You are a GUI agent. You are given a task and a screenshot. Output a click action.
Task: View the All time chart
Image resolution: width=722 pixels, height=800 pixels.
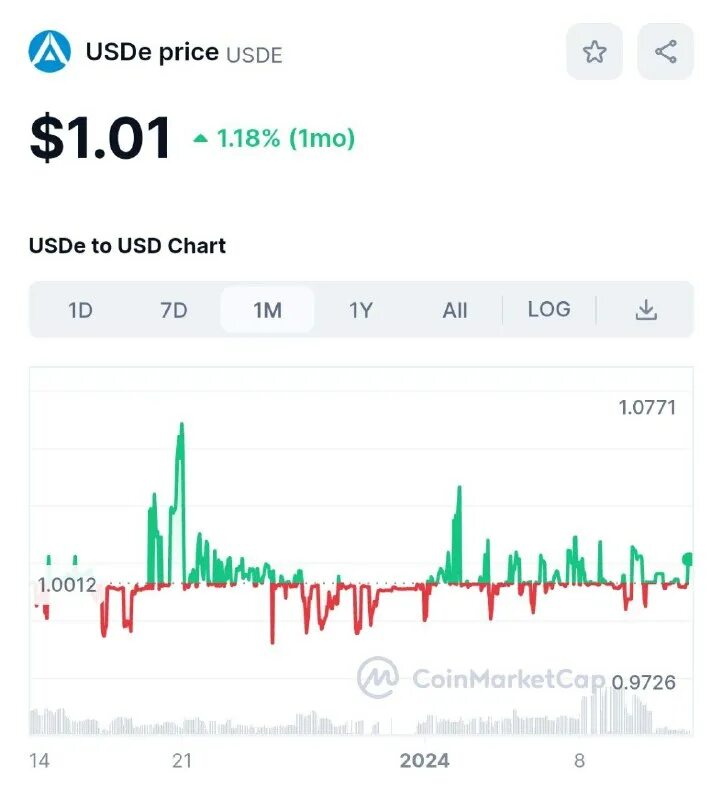455,310
